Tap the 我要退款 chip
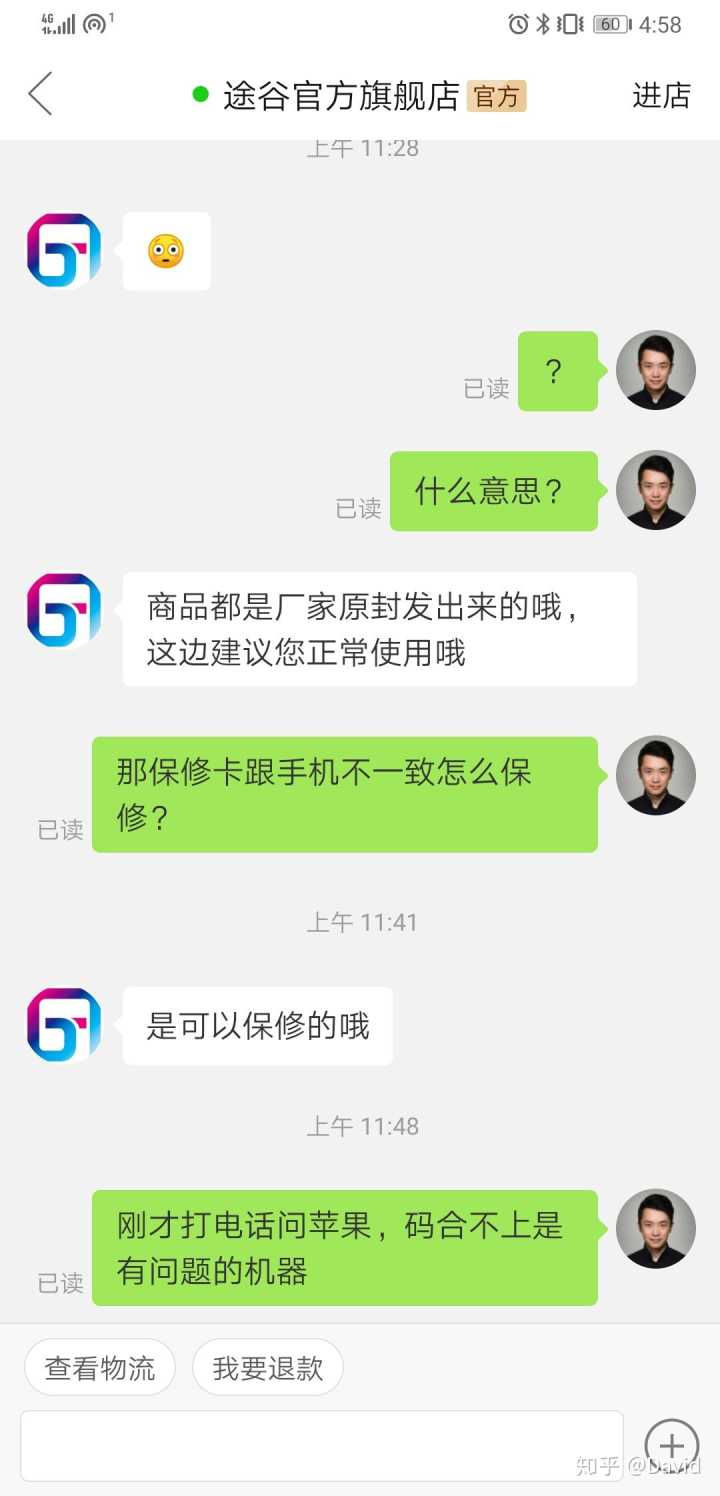Image resolution: width=720 pixels, height=1496 pixels. click(x=267, y=1367)
